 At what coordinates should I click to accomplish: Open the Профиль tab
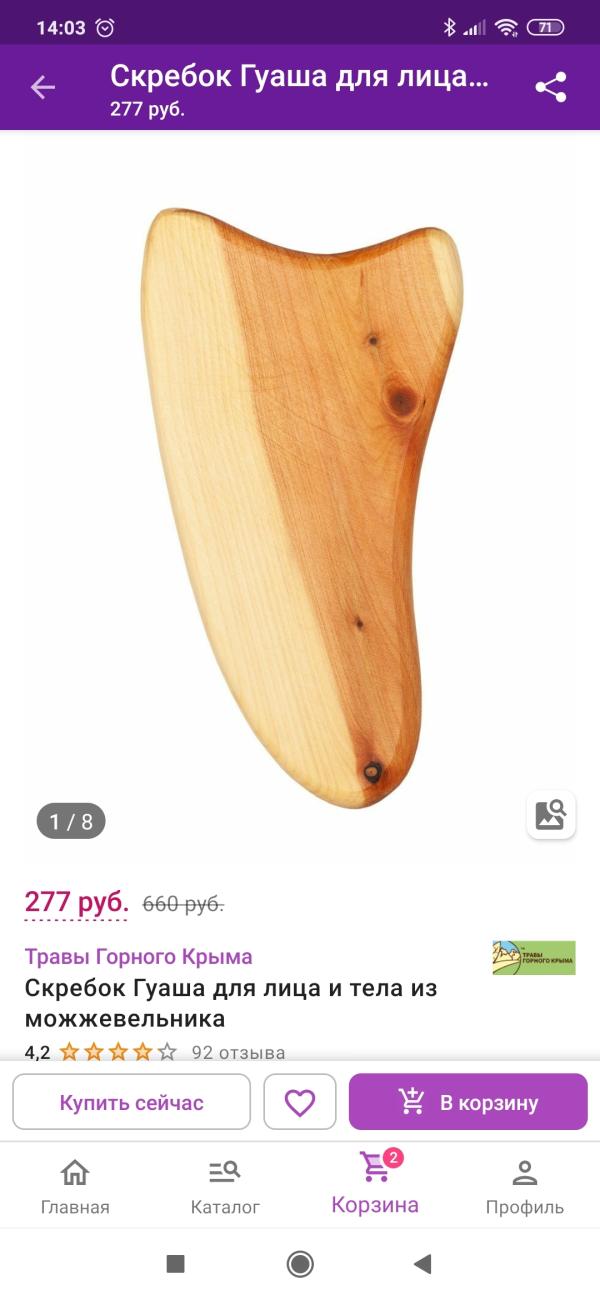point(524,1186)
